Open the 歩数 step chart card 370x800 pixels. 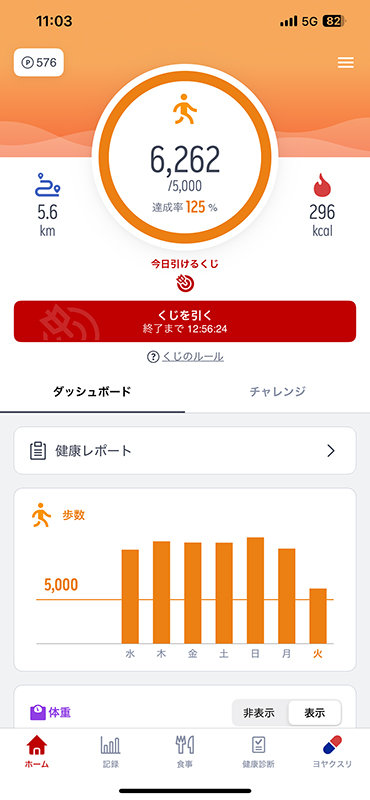[185, 580]
